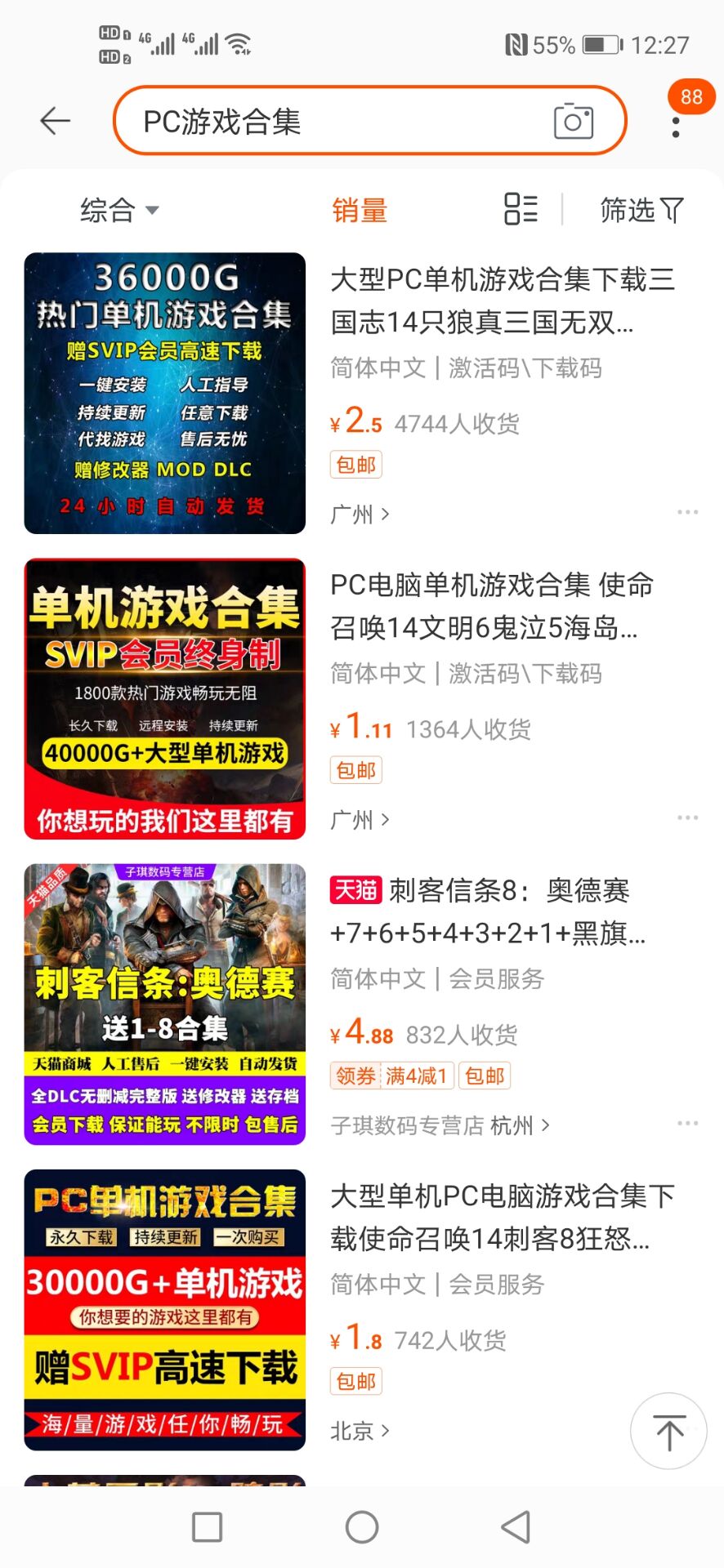Open the 筛选 filter panel
Image resolution: width=724 pixels, height=1568 pixels.
coord(641,211)
